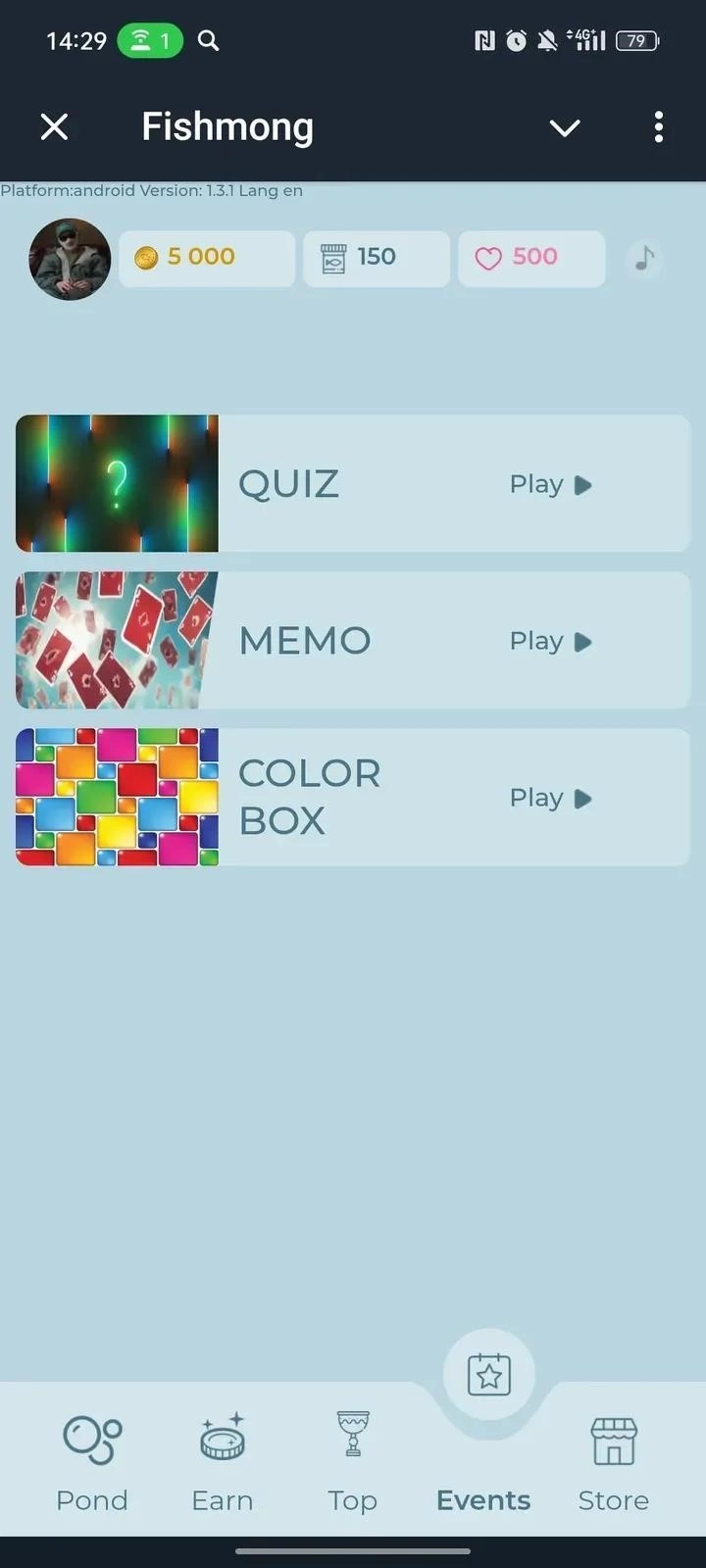The image size is (706, 1568).
Task: Toggle the music note sound icon
Action: (x=644, y=259)
